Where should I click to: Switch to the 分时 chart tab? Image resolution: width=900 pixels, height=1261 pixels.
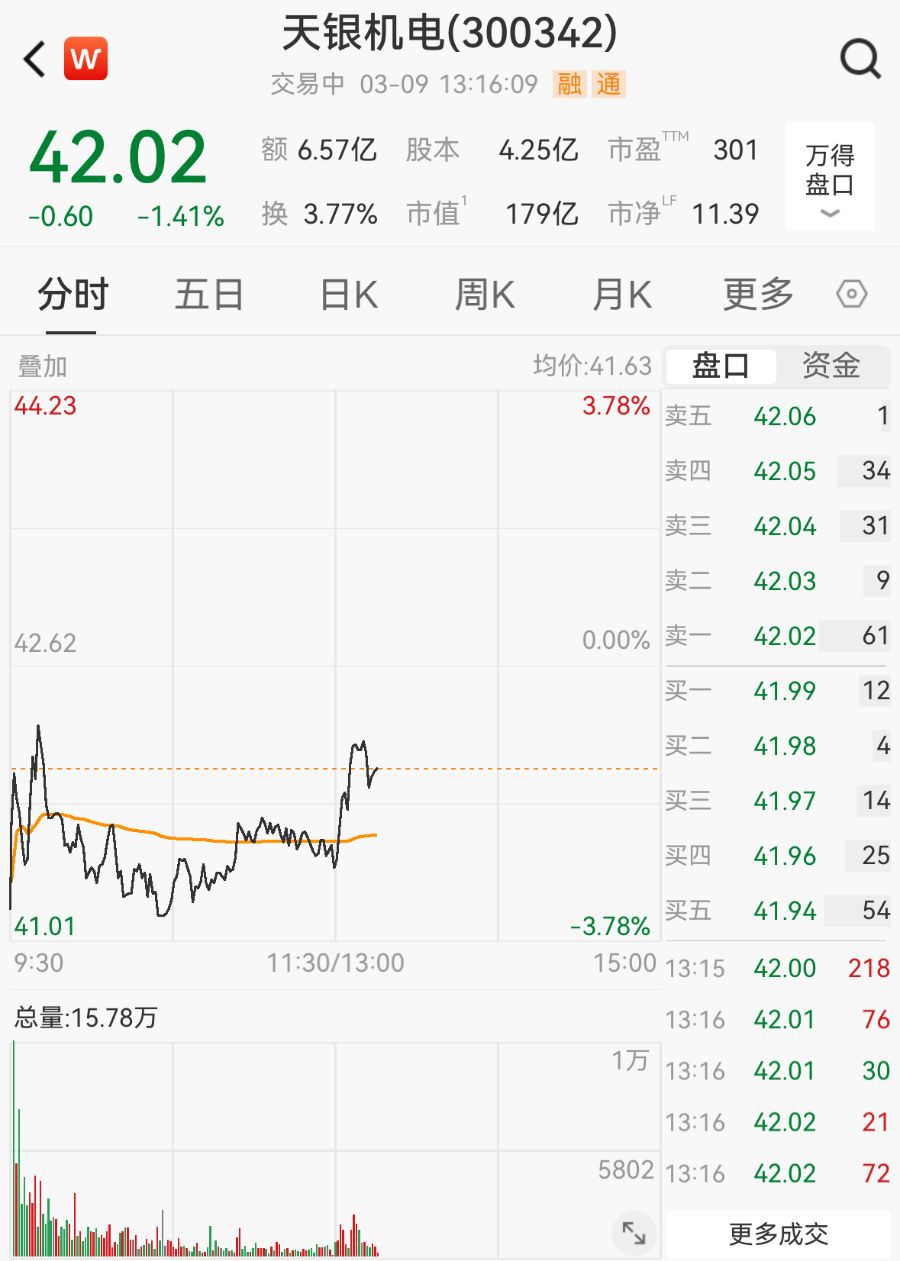click(x=72, y=295)
